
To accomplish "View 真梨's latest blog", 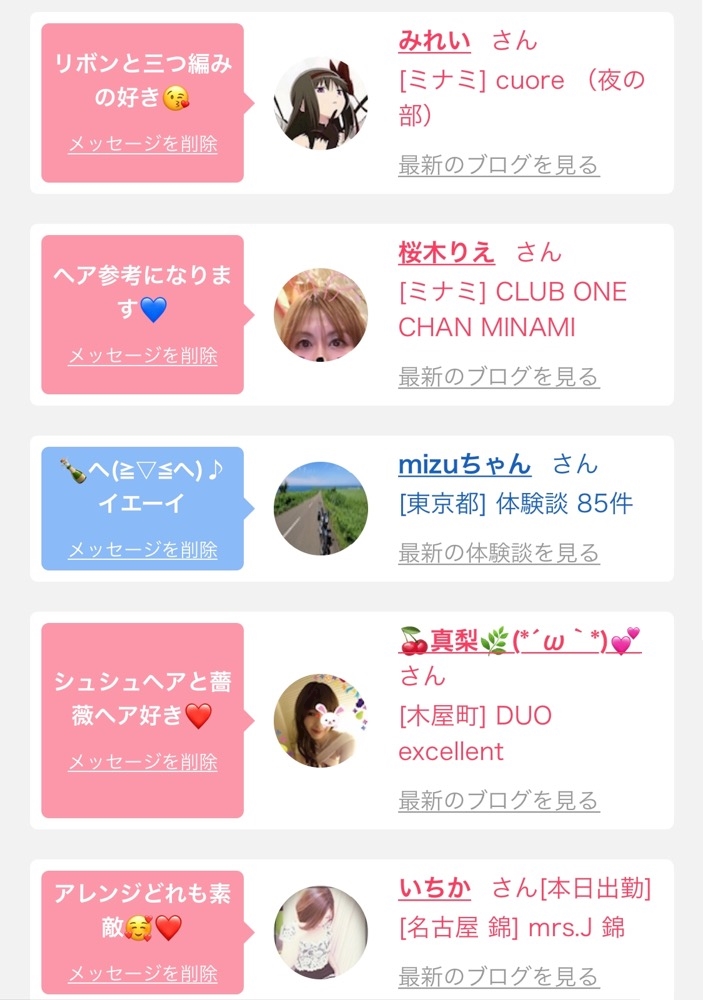I will pos(498,801).
